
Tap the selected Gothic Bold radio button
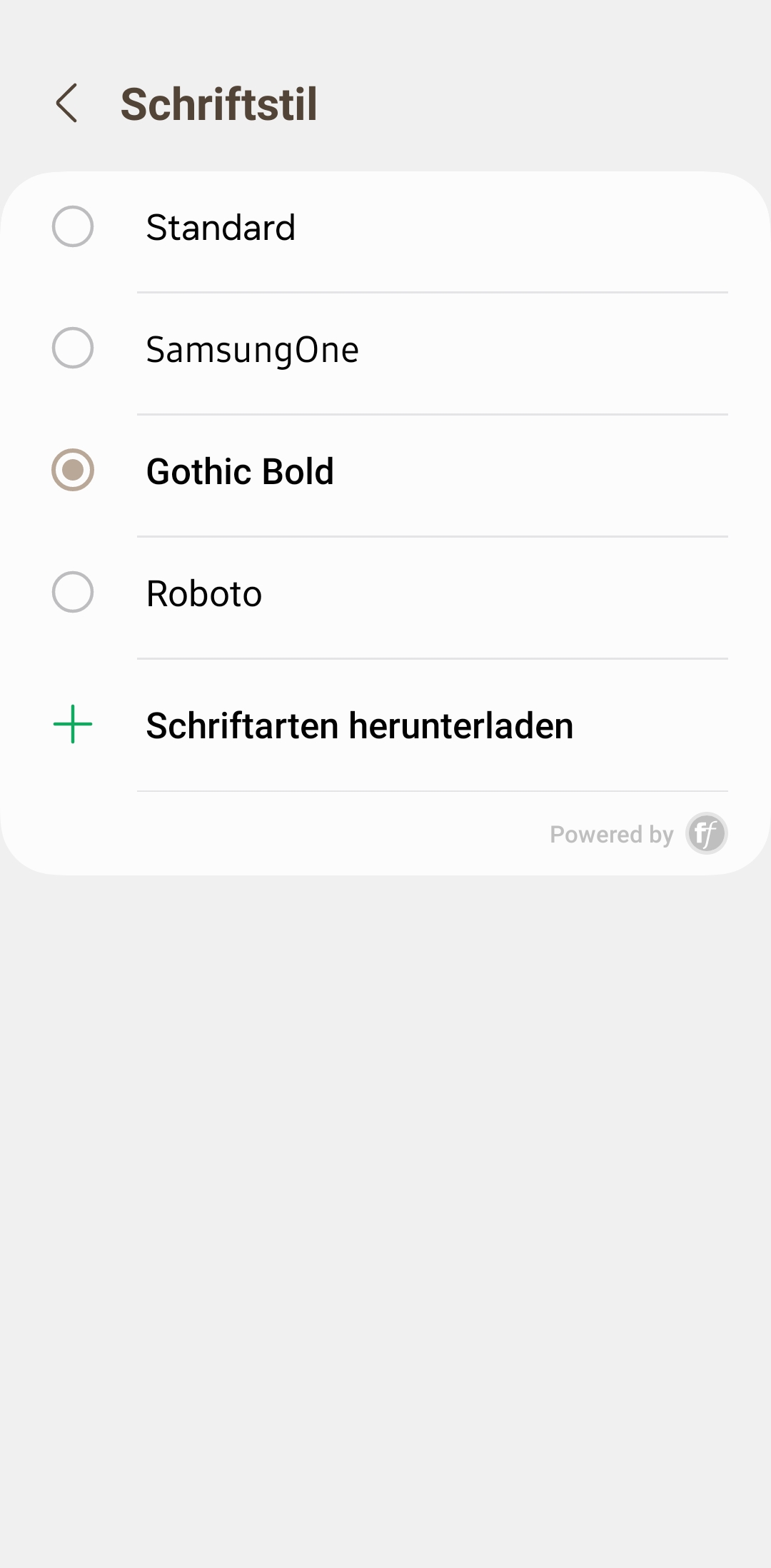click(x=72, y=471)
